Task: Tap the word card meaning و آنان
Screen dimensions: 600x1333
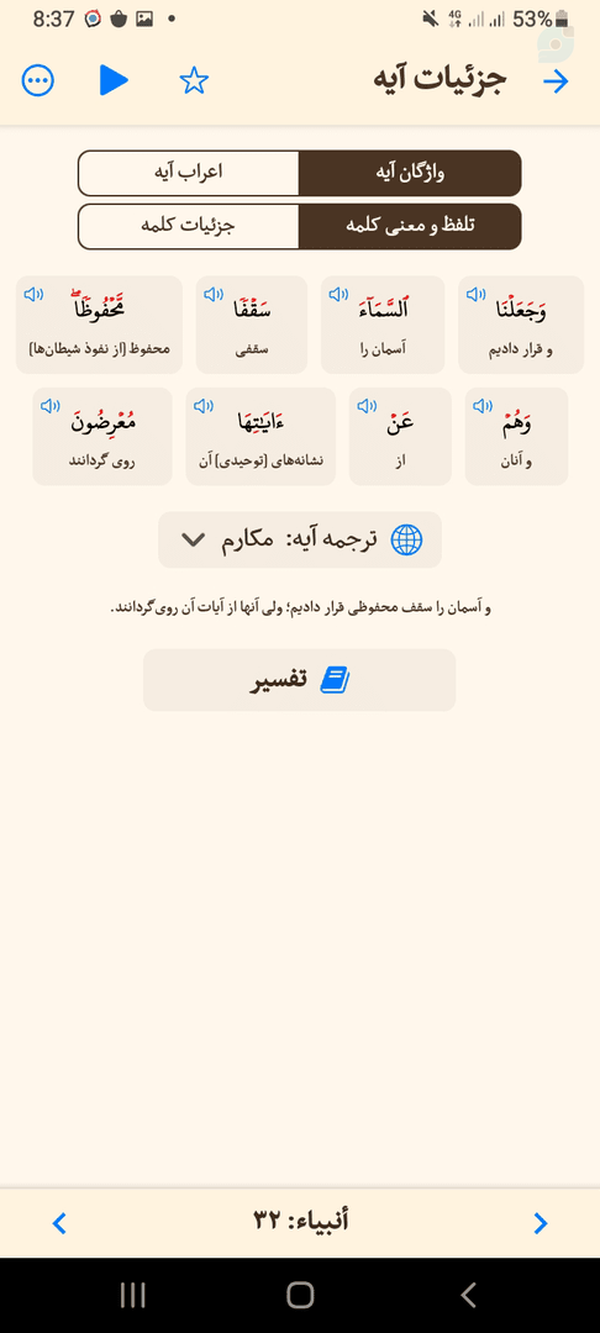Action: click(x=516, y=437)
